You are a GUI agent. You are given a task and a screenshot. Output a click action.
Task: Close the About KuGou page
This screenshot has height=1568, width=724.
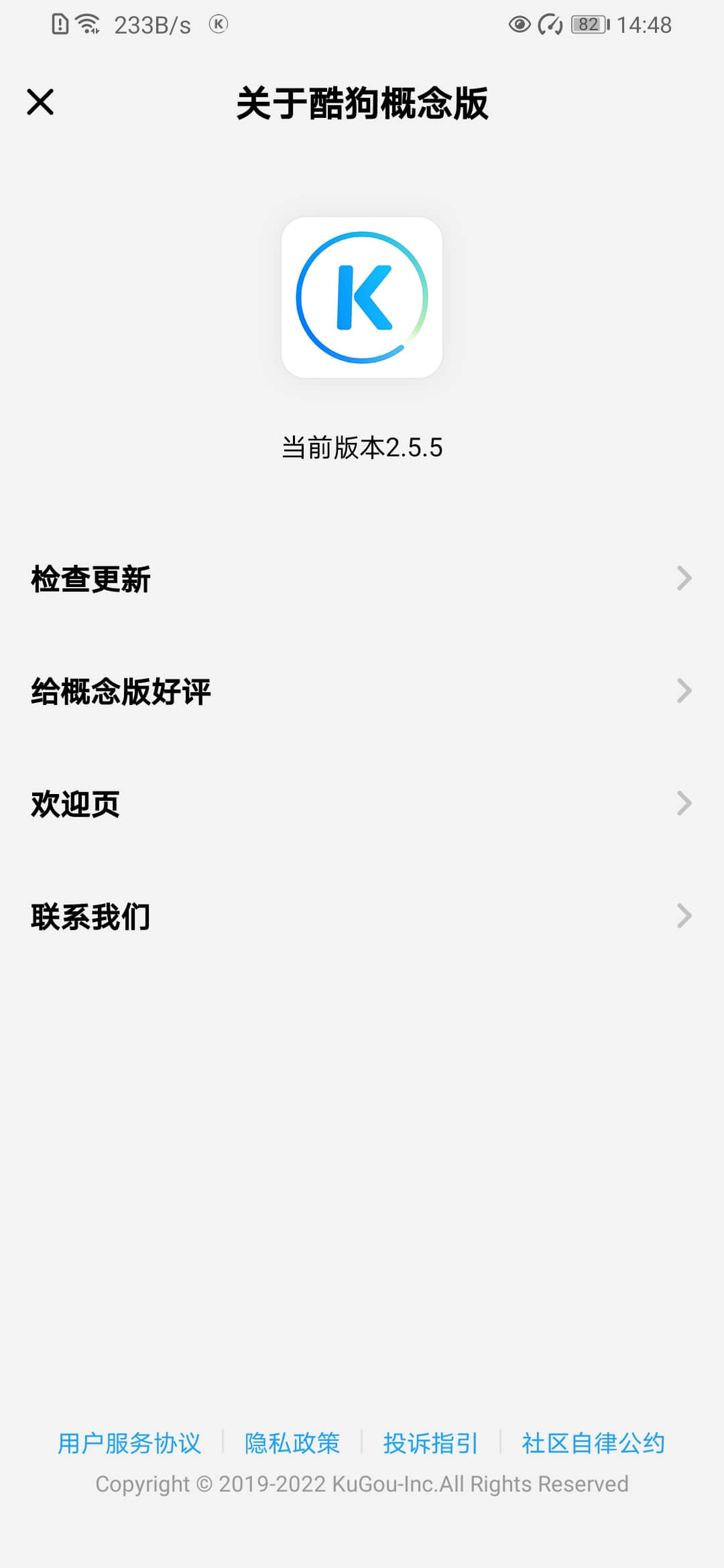point(42,102)
